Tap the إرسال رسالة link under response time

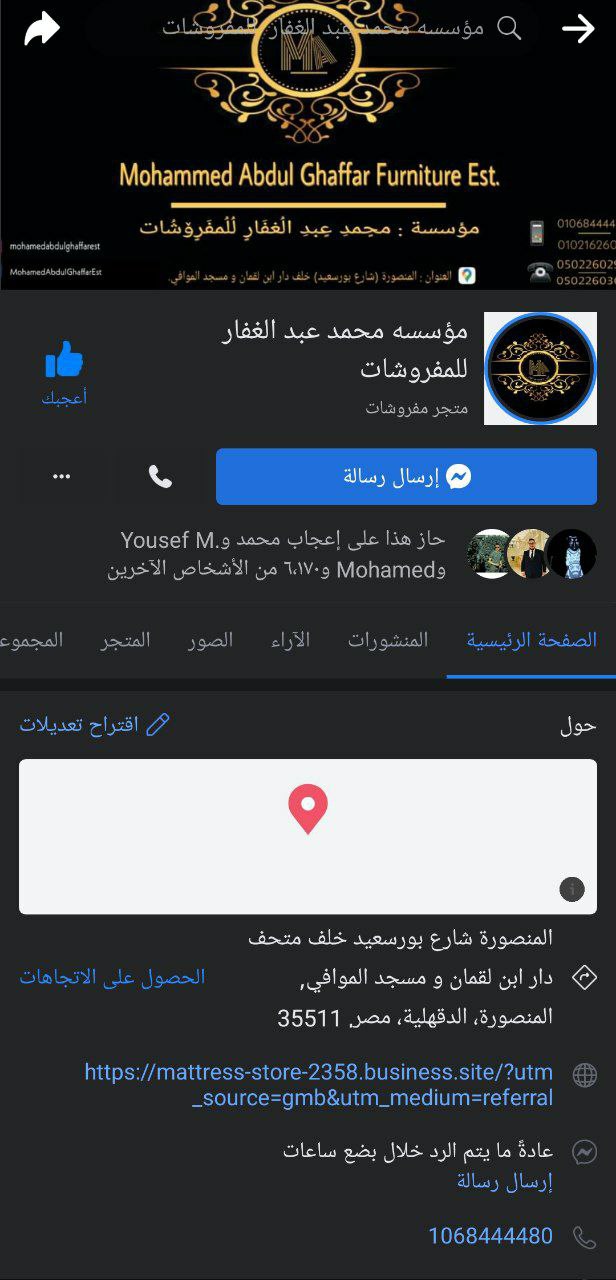coord(504,1182)
